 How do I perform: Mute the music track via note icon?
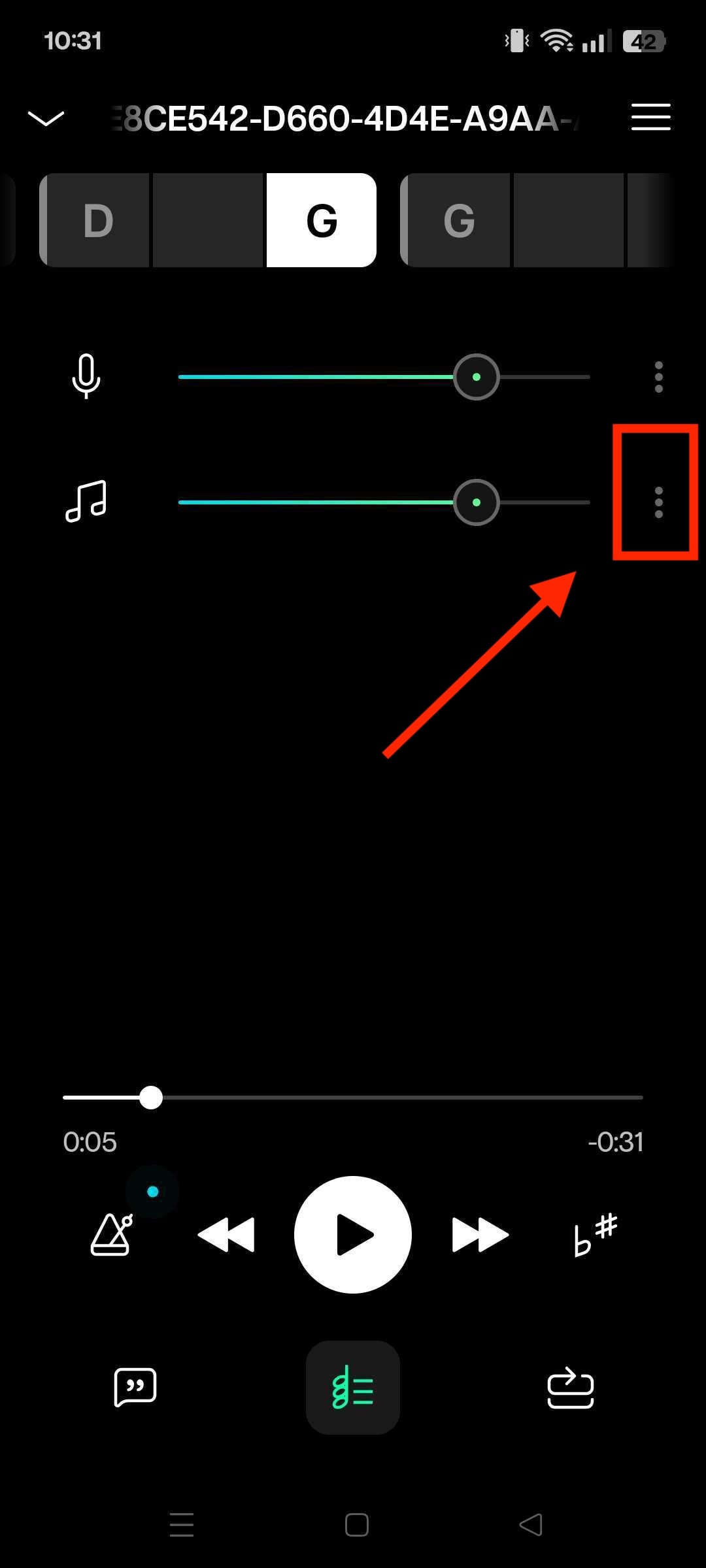(x=86, y=501)
